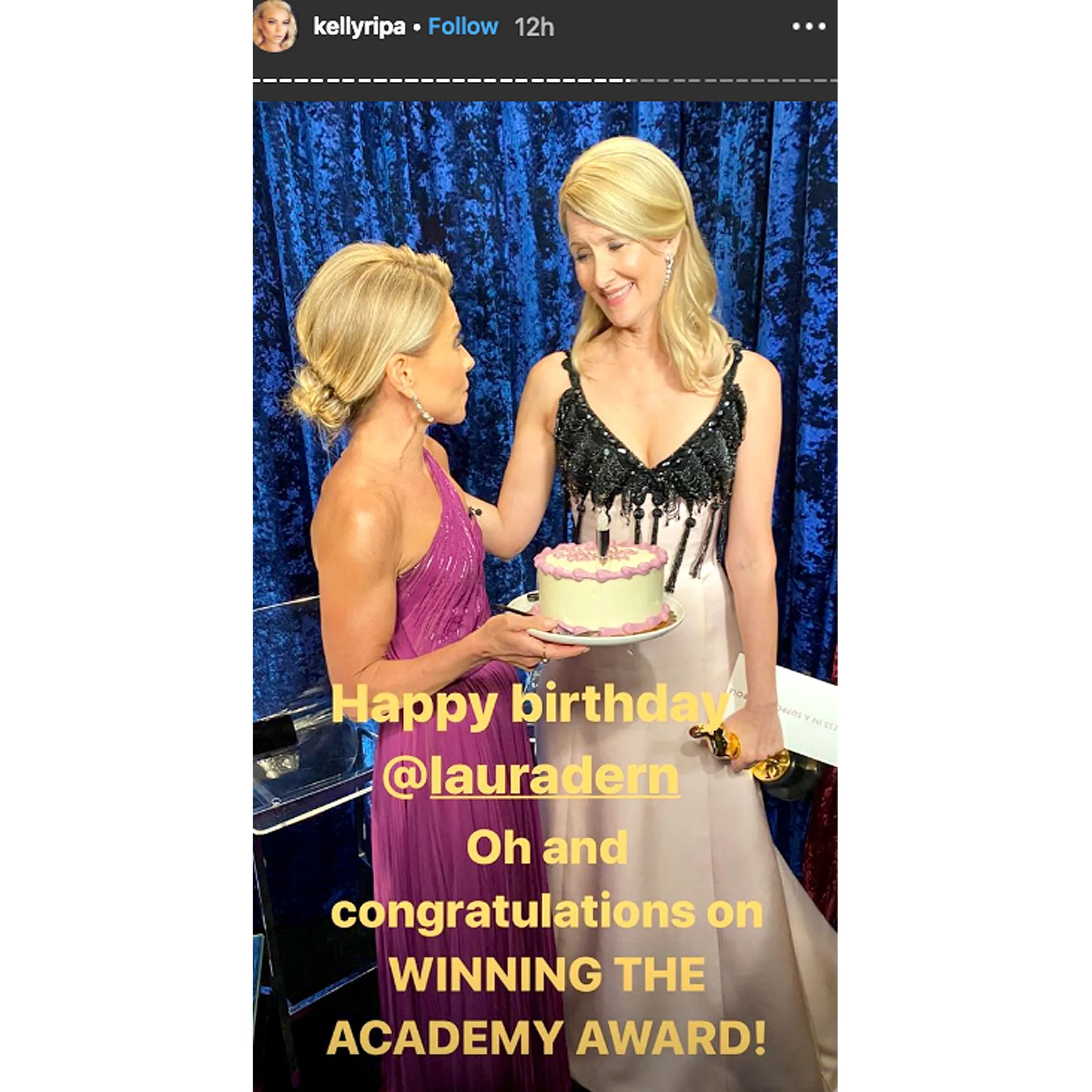The width and height of the screenshot is (1092, 1092).
Task: Open the three-dot story options menu
Action: pyautogui.click(x=809, y=26)
